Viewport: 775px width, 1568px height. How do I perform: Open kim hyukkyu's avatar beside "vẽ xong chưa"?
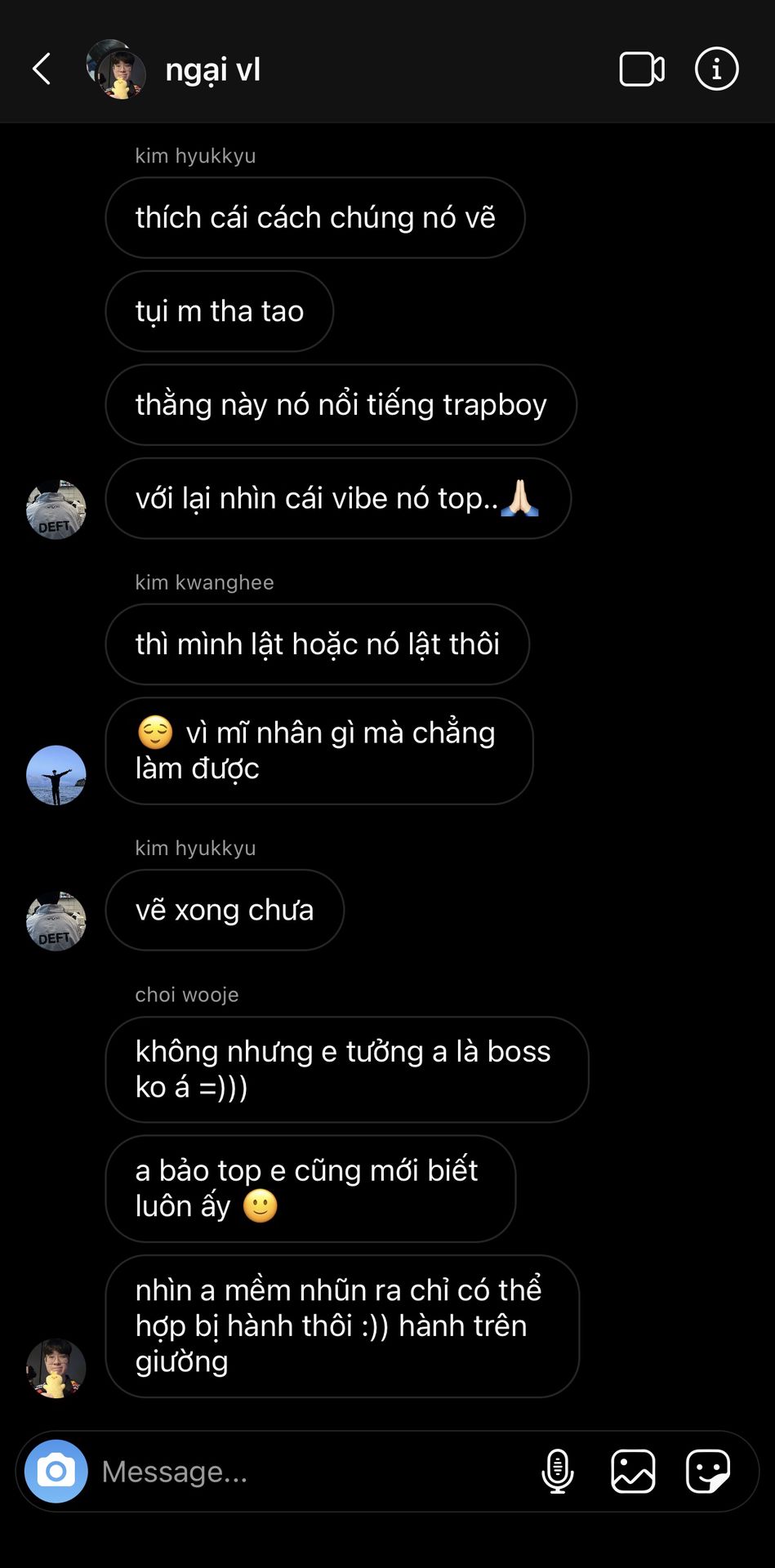pos(56,921)
